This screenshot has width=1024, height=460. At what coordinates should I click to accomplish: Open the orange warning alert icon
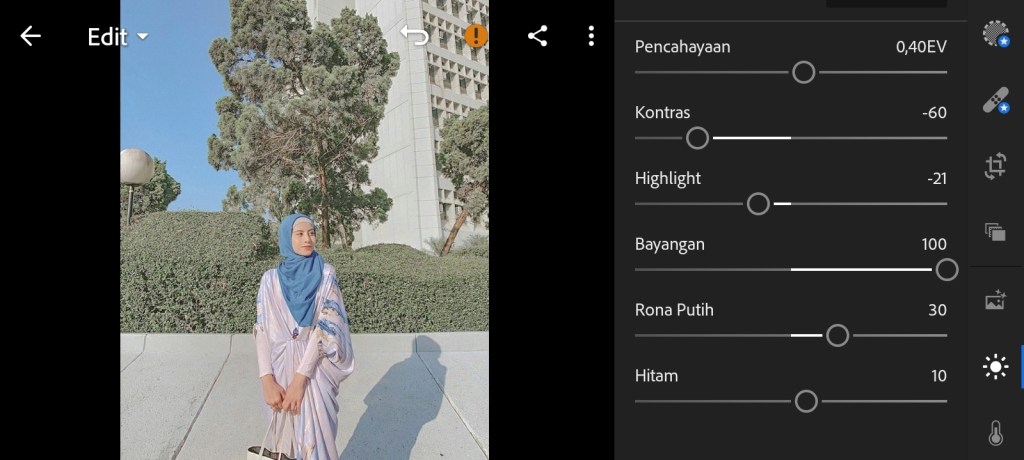(476, 37)
